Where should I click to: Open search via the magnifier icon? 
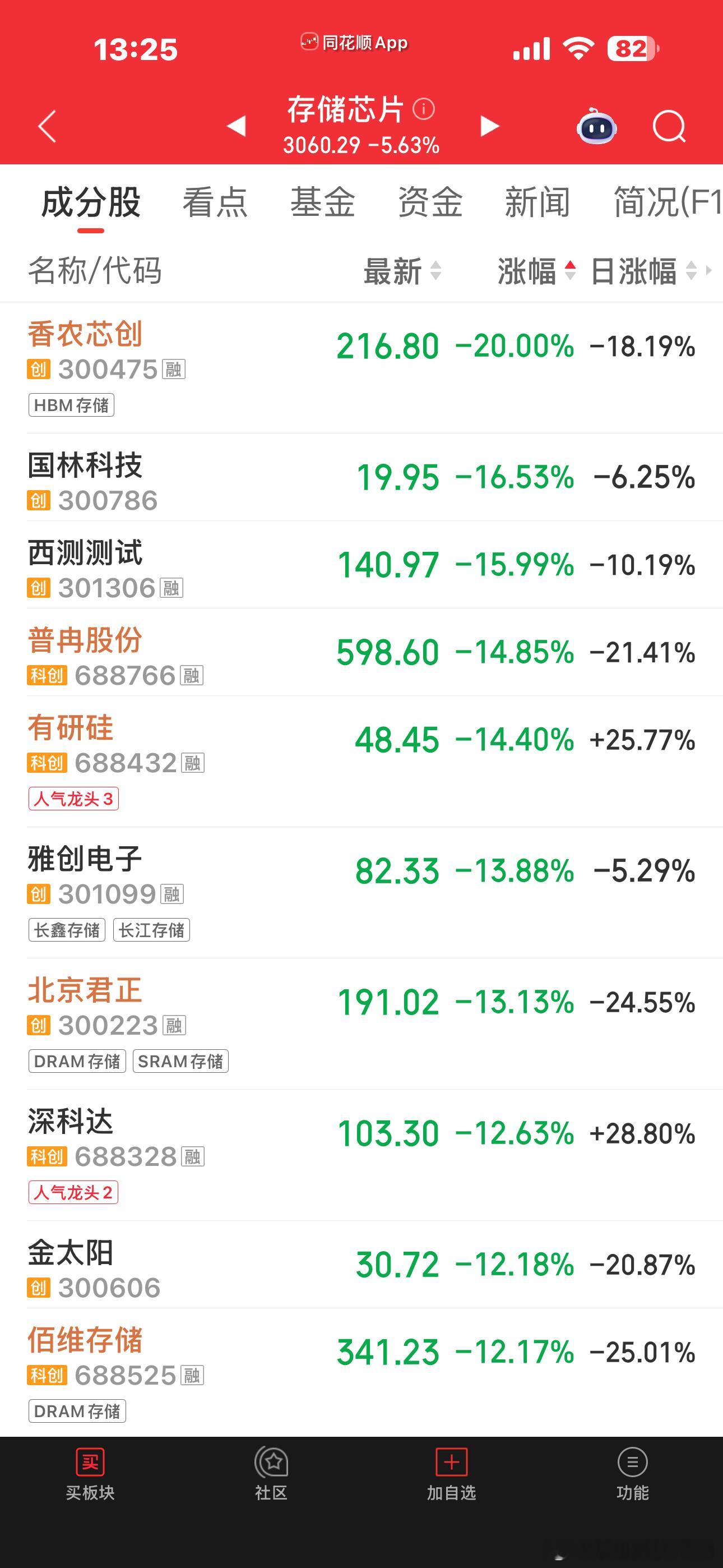[x=669, y=127]
